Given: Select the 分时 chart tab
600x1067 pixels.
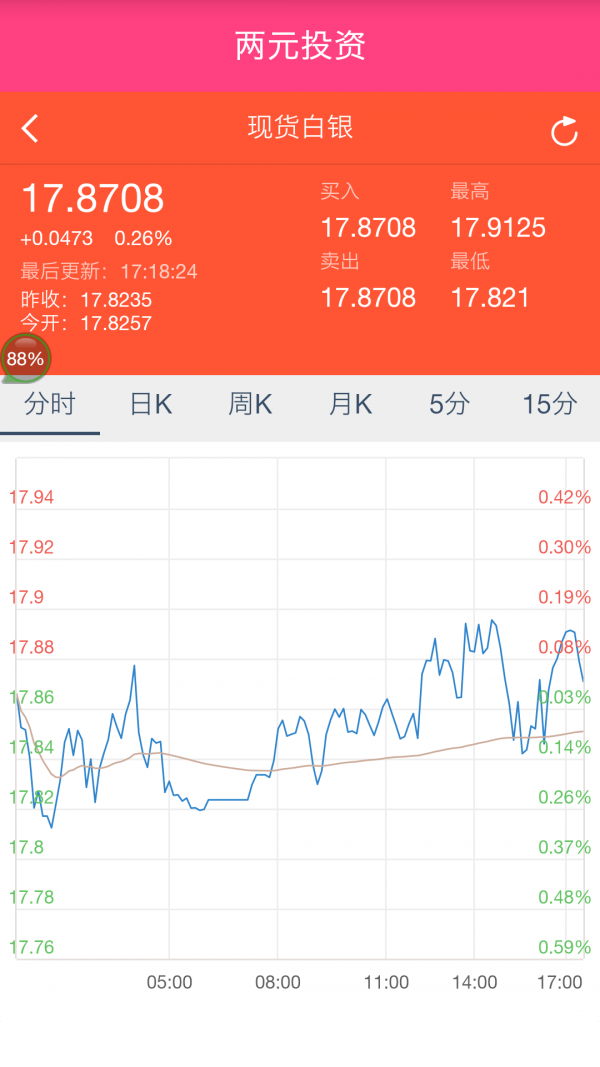Looking at the screenshot, I should [x=50, y=405].
